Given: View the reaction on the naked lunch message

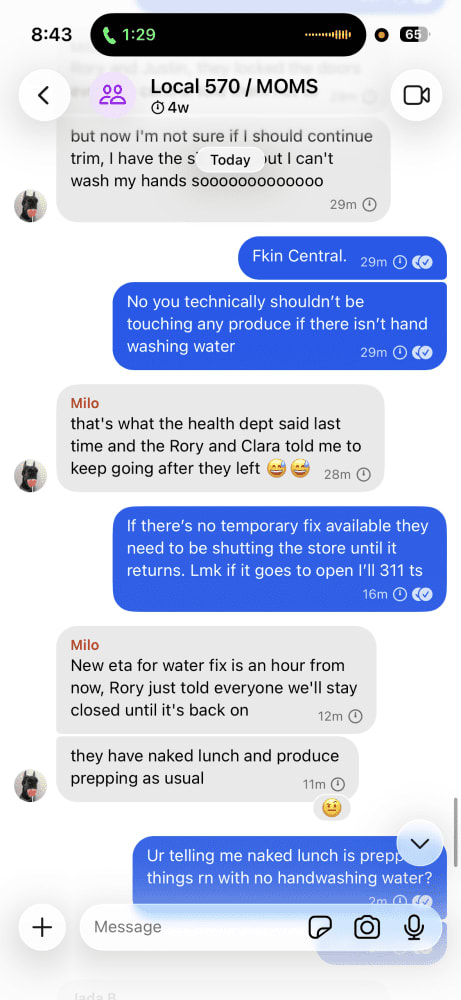Looking at the screenshot, I should [x=332, y=808].
